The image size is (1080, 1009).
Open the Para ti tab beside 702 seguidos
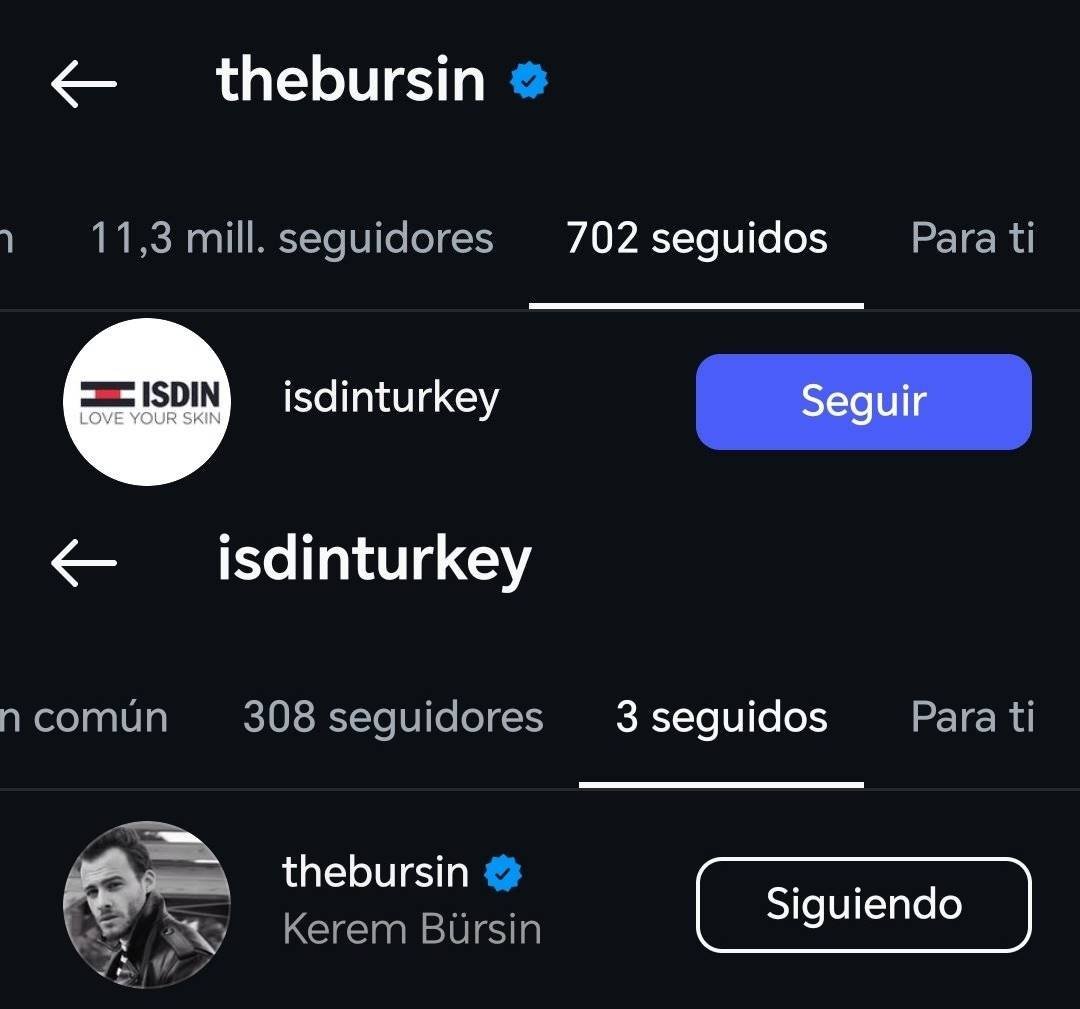[972, 239]
